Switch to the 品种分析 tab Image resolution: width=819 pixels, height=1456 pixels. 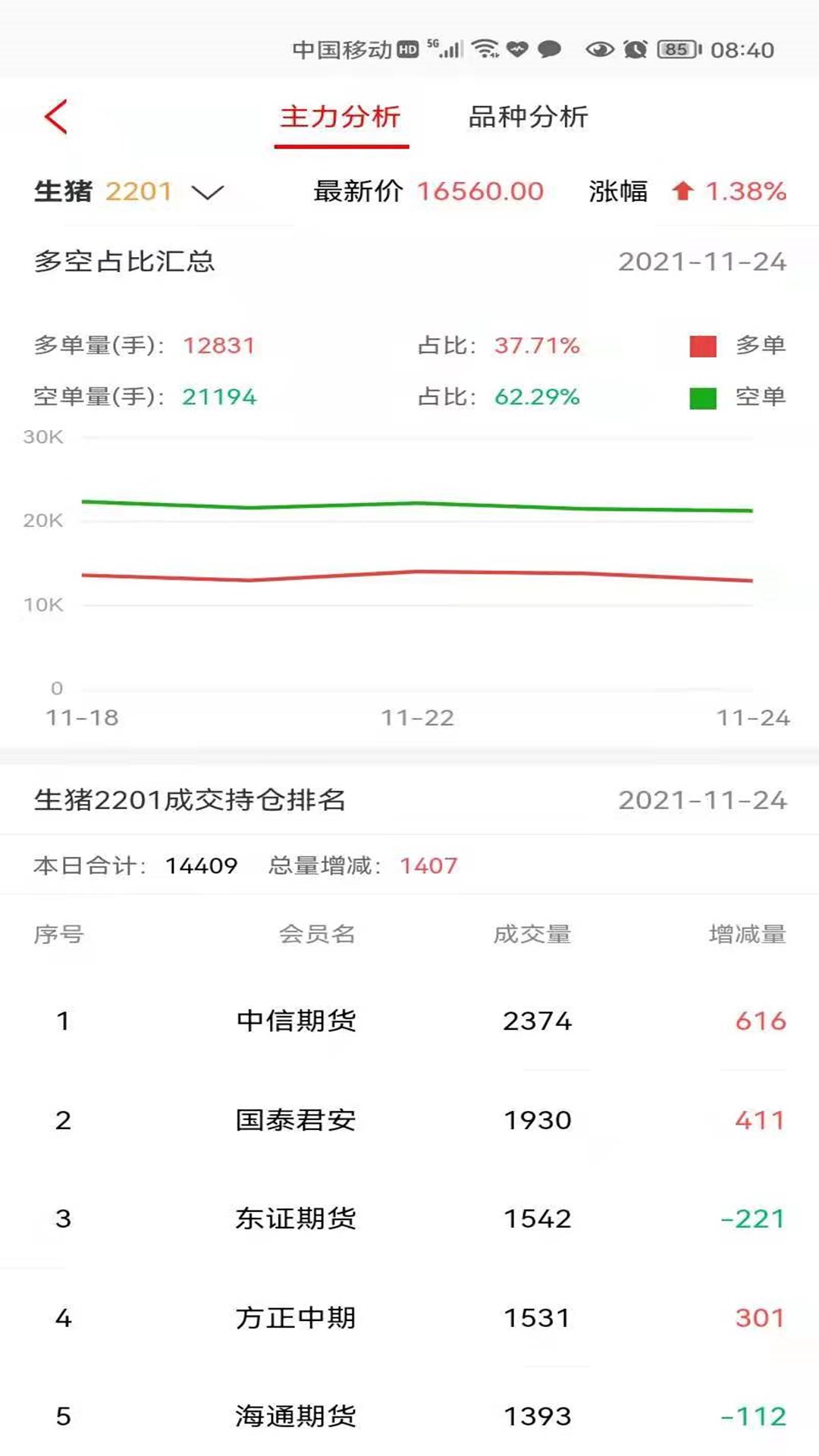click(x=528, y=117)
